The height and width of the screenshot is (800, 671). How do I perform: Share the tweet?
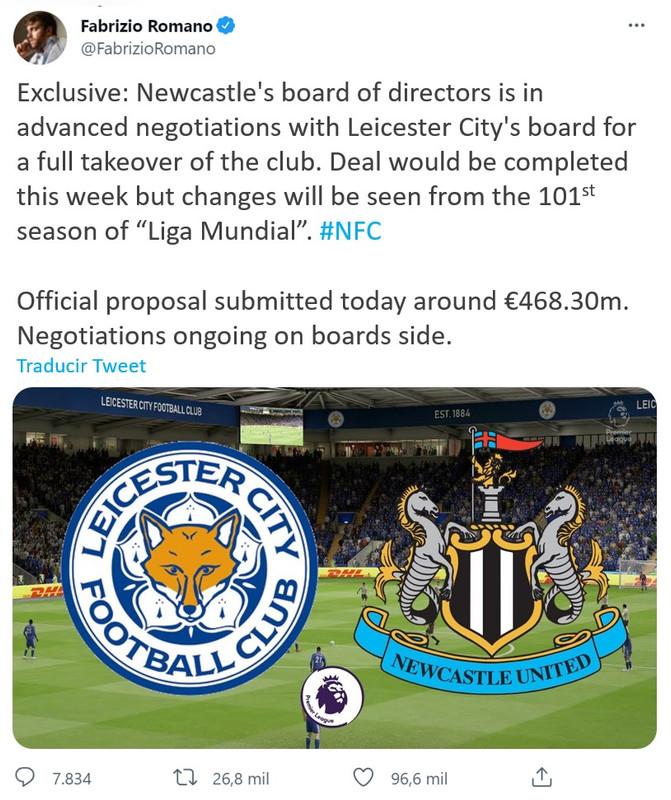tap(541, 778)
